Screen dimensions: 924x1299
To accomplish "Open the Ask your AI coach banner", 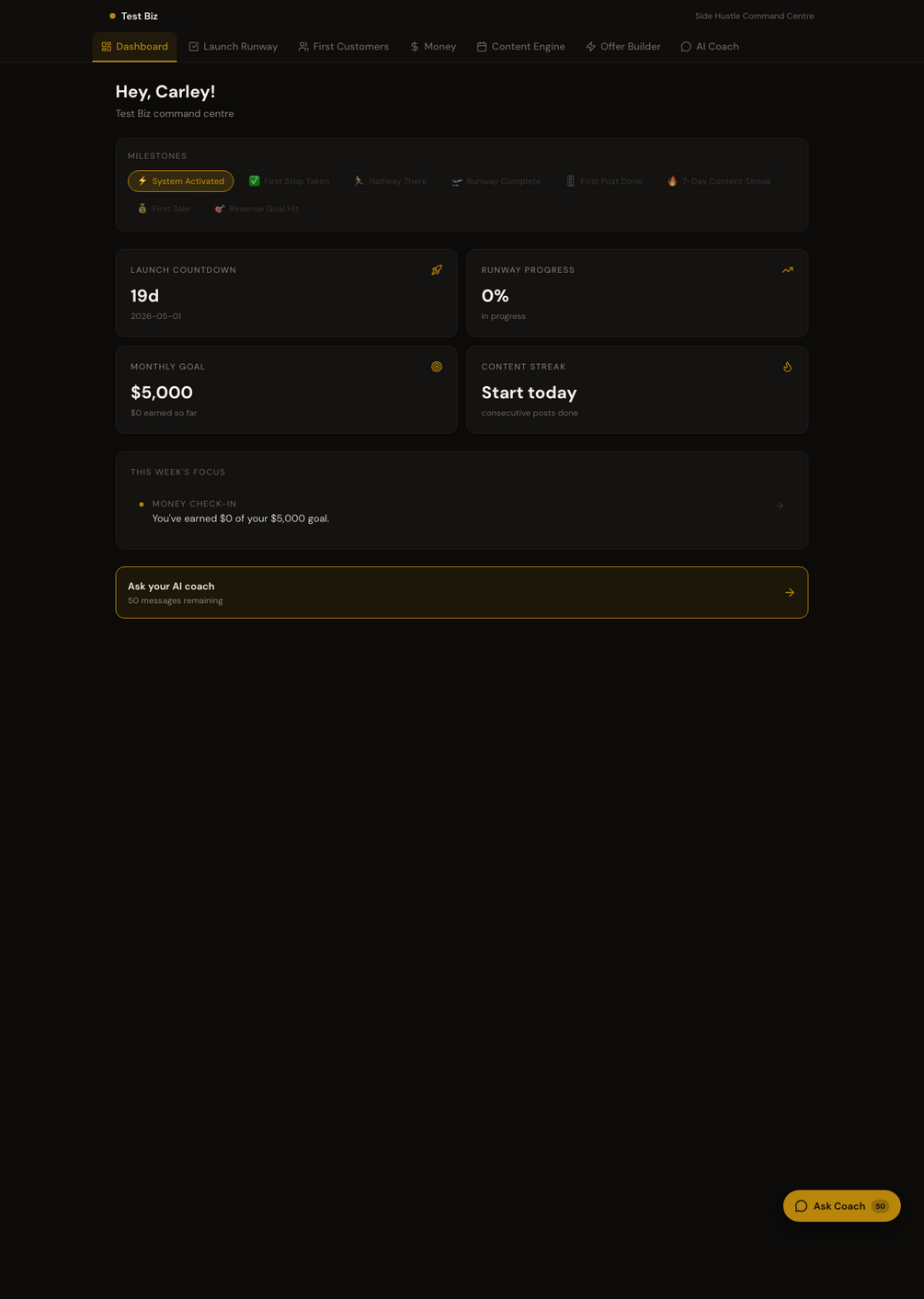I will (x=462, y=593).
